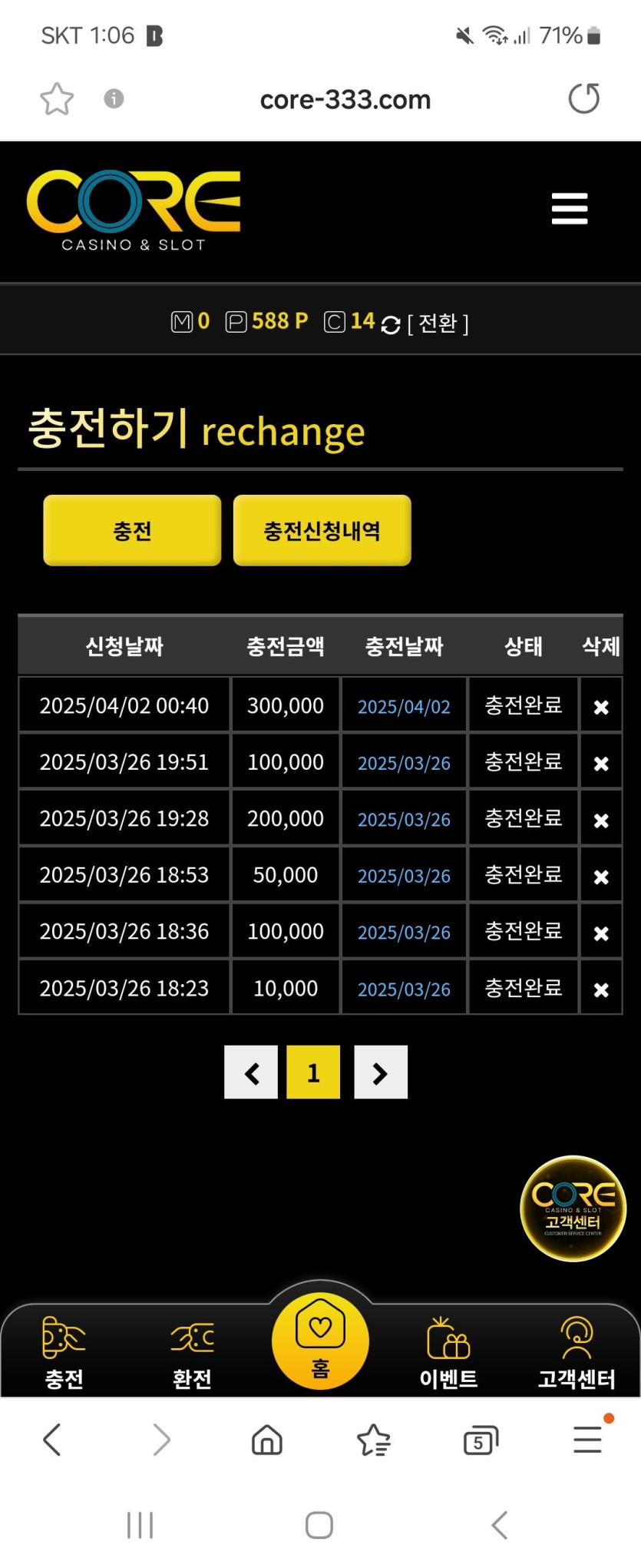
Task: Go to 홈 in bottom bar
Action: 320,1341
